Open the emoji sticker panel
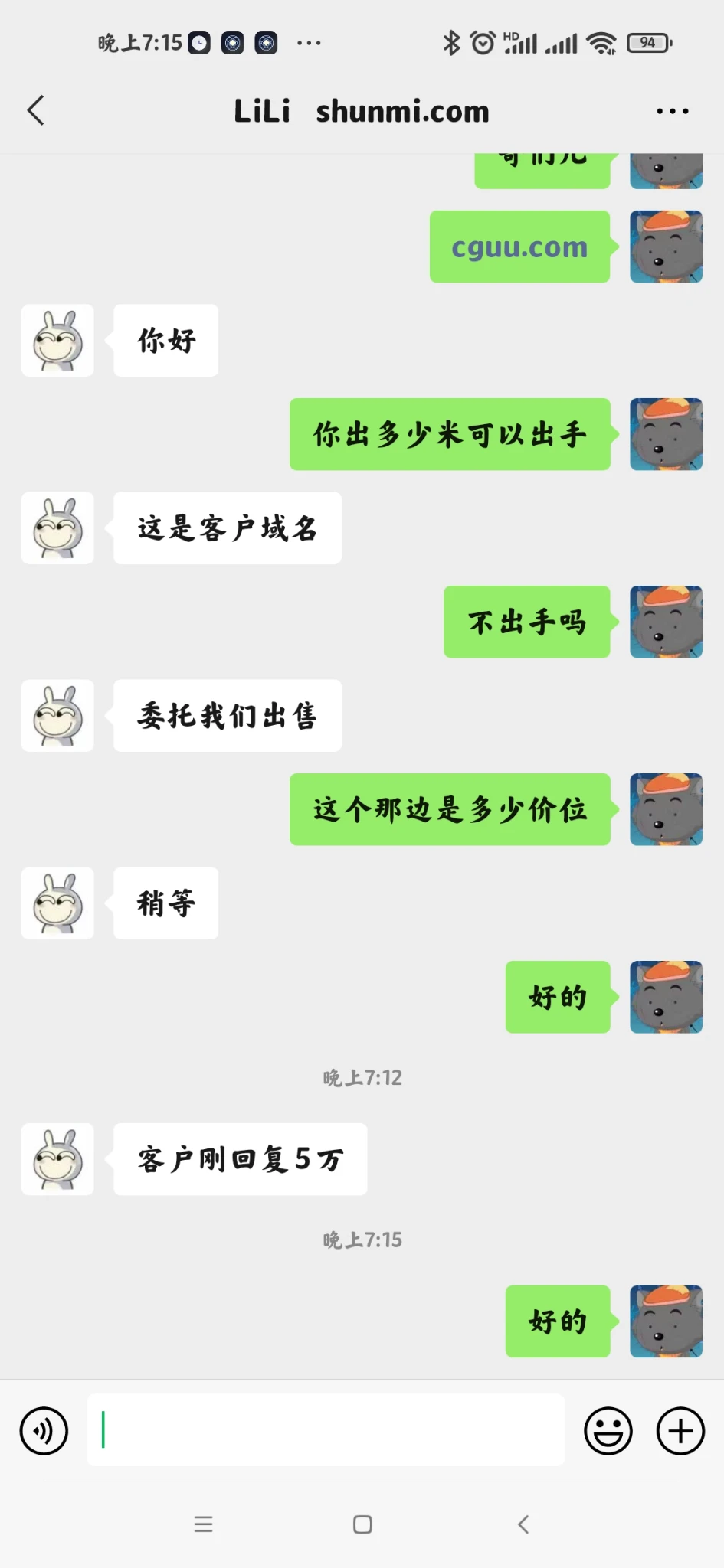Image resolution: width=724 pixels, height=1568 pixels. click(608, 1430)
